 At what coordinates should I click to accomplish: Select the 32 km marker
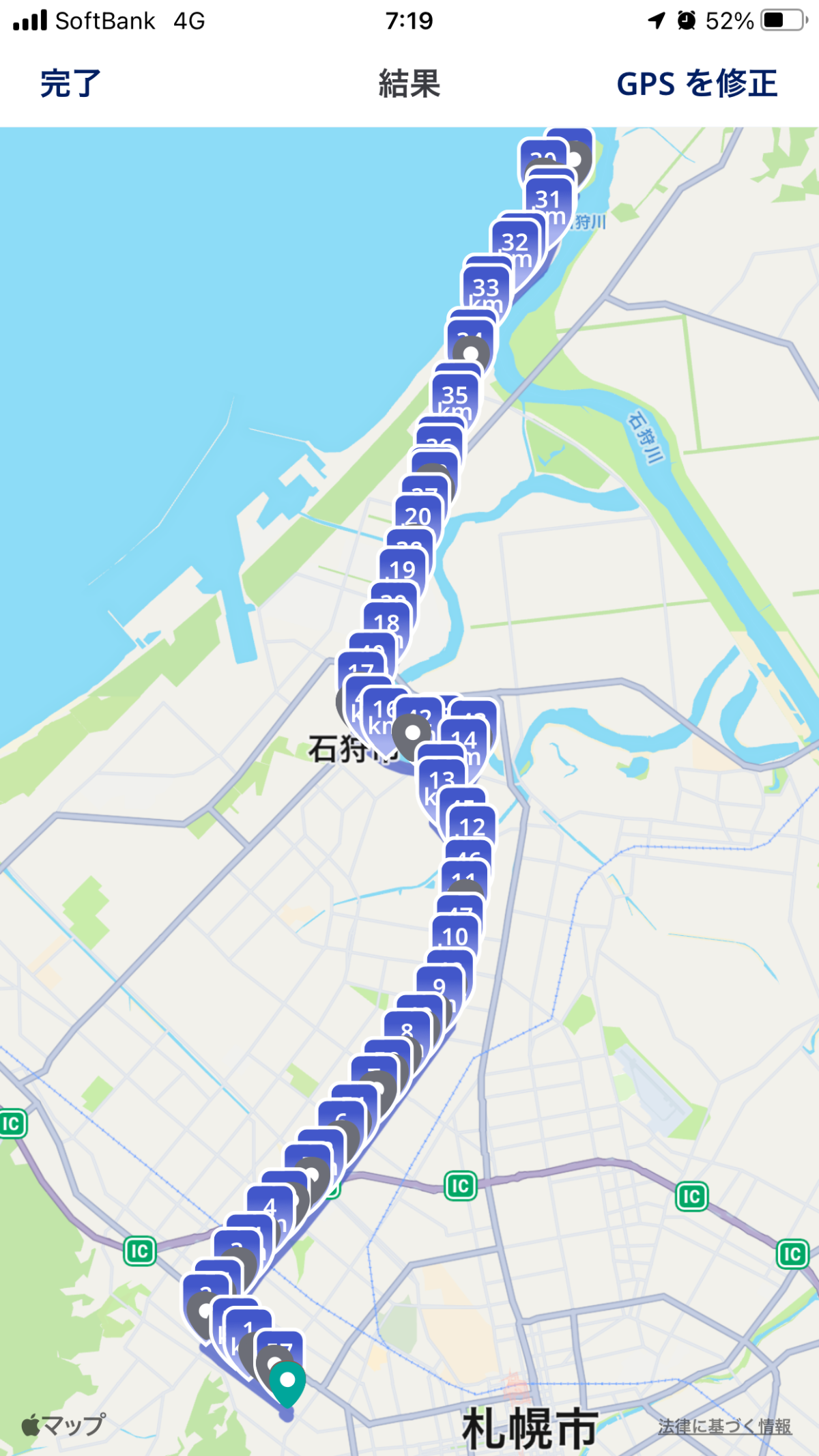515,248
